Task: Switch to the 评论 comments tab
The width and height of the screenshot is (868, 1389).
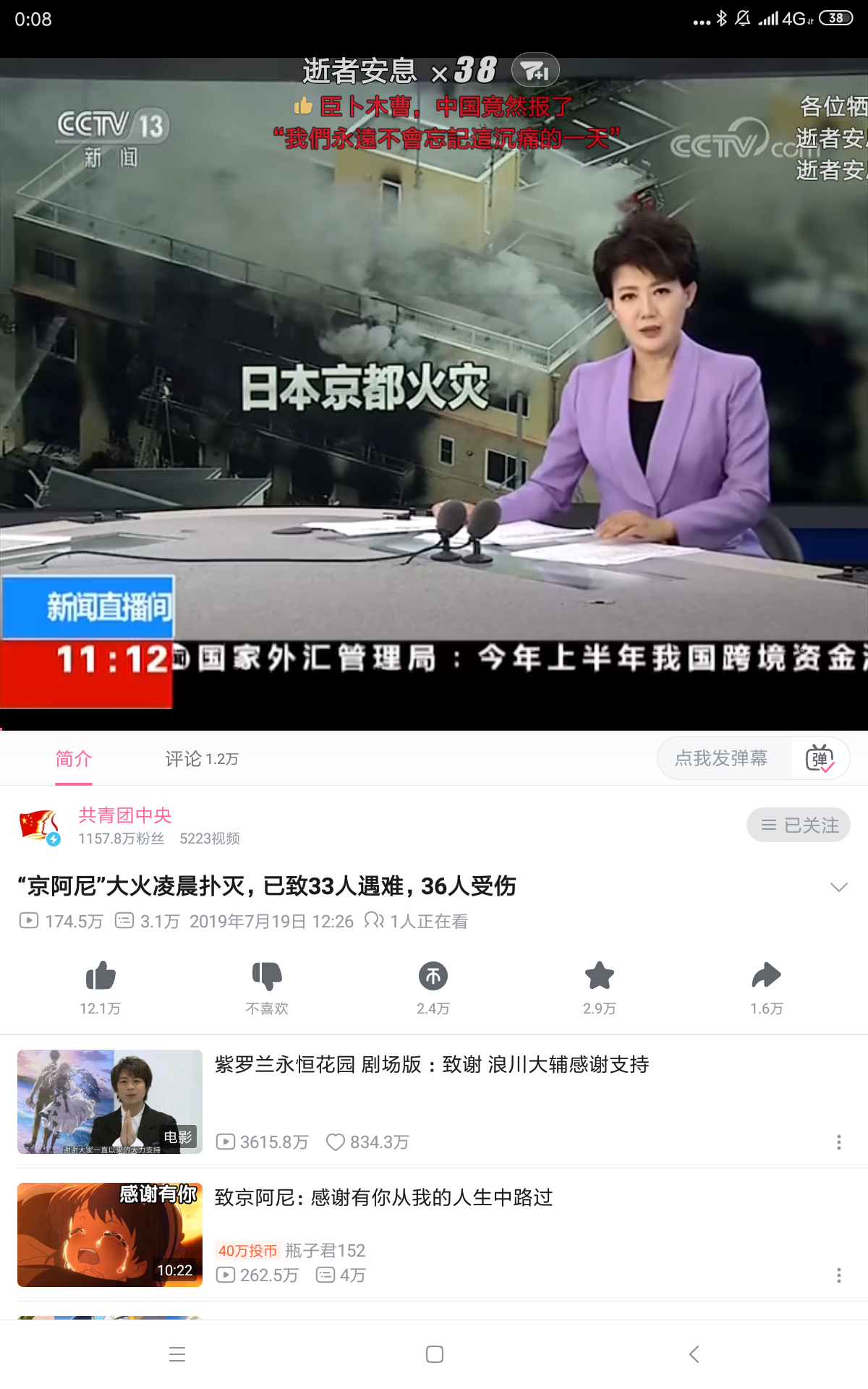Action: [201, 759]
